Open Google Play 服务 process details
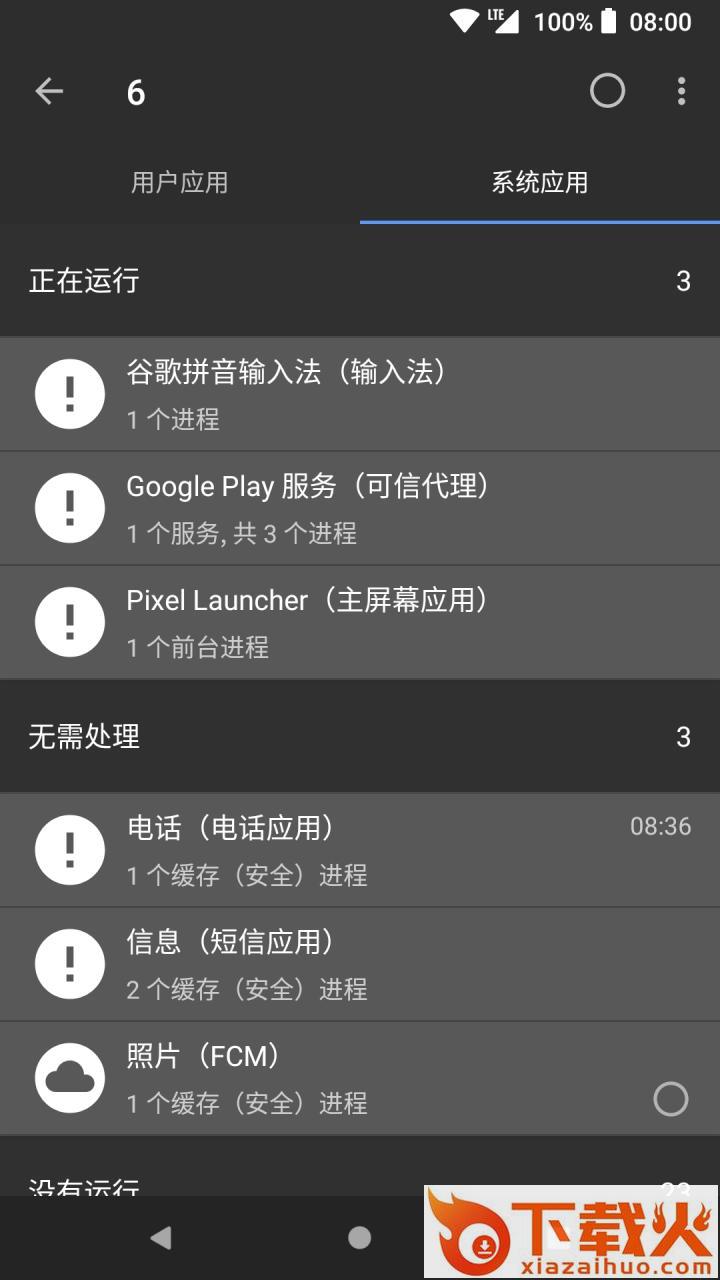The height and width of the screenshot is (1280, 720). 360,507
